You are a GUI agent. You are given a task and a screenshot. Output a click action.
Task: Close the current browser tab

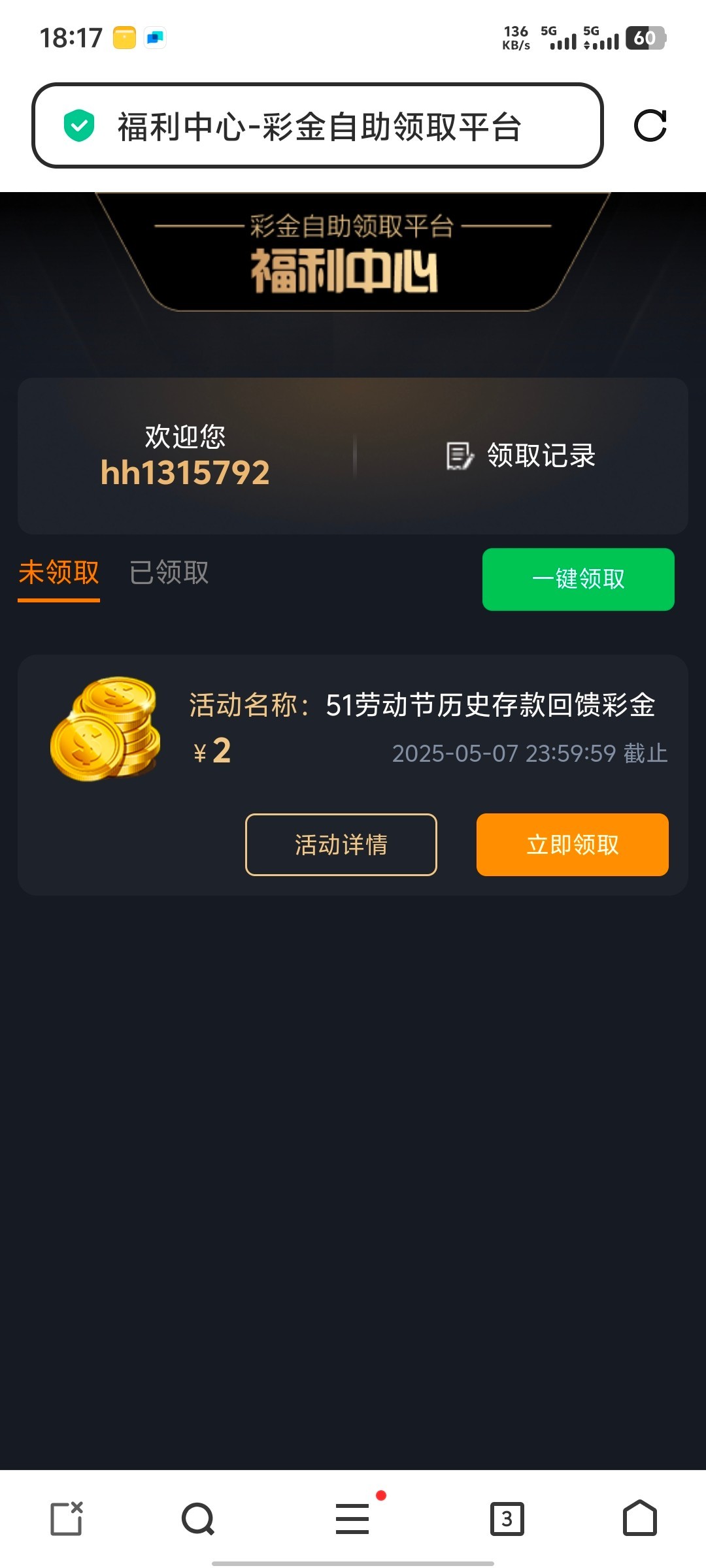(67, 1518)
